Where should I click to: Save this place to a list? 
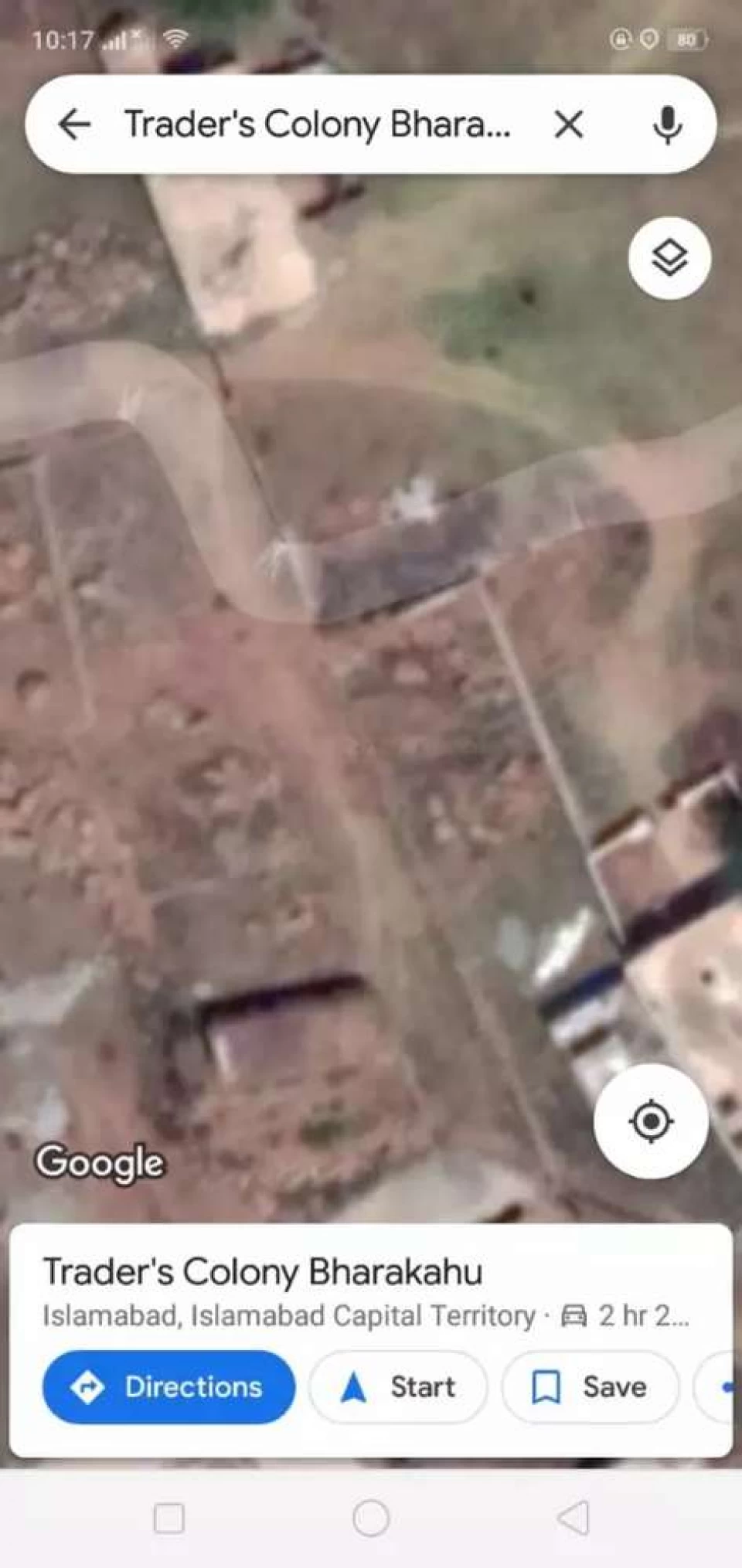tap(591, 1386)
